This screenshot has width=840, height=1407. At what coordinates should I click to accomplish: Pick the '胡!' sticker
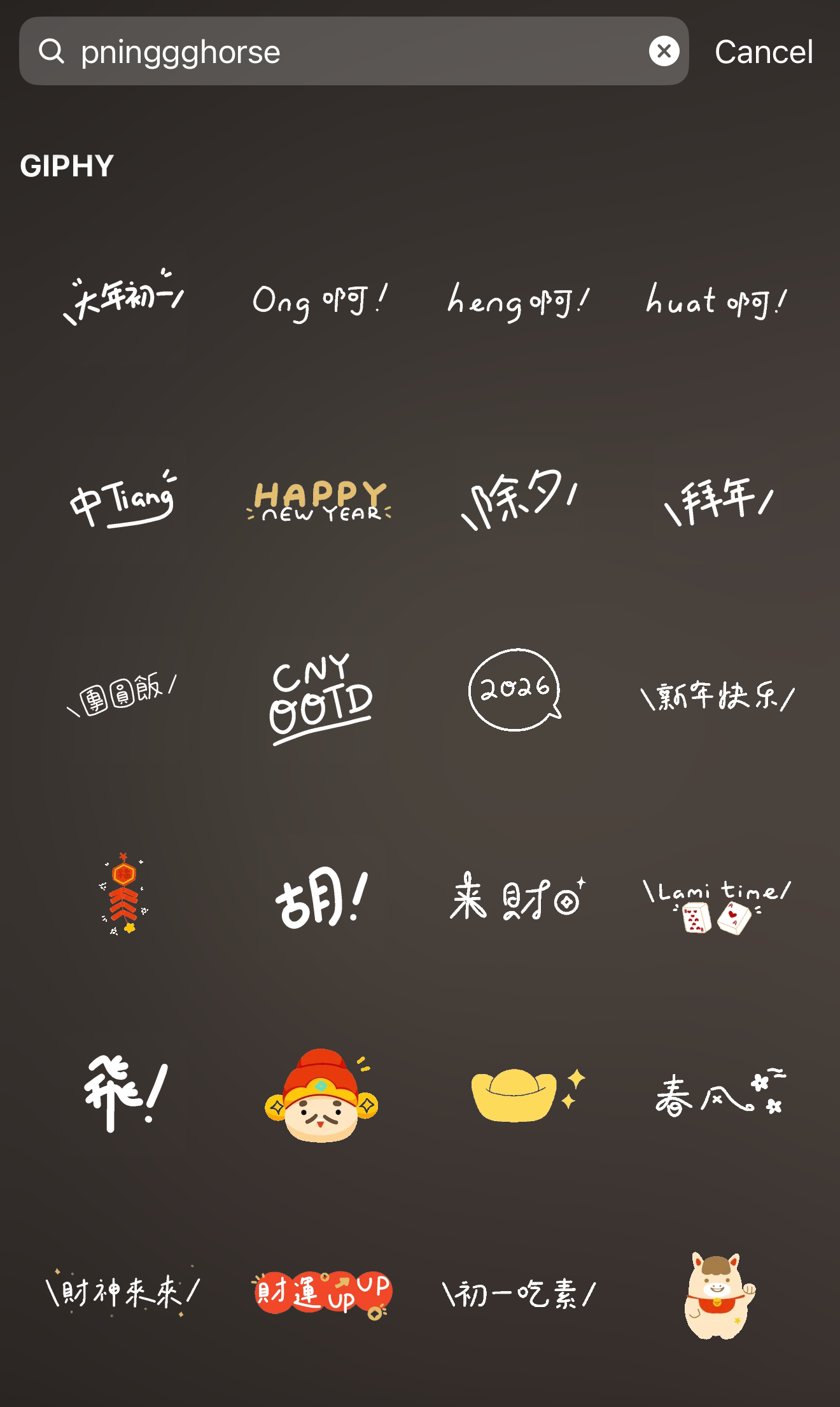(x=321, y=898)
